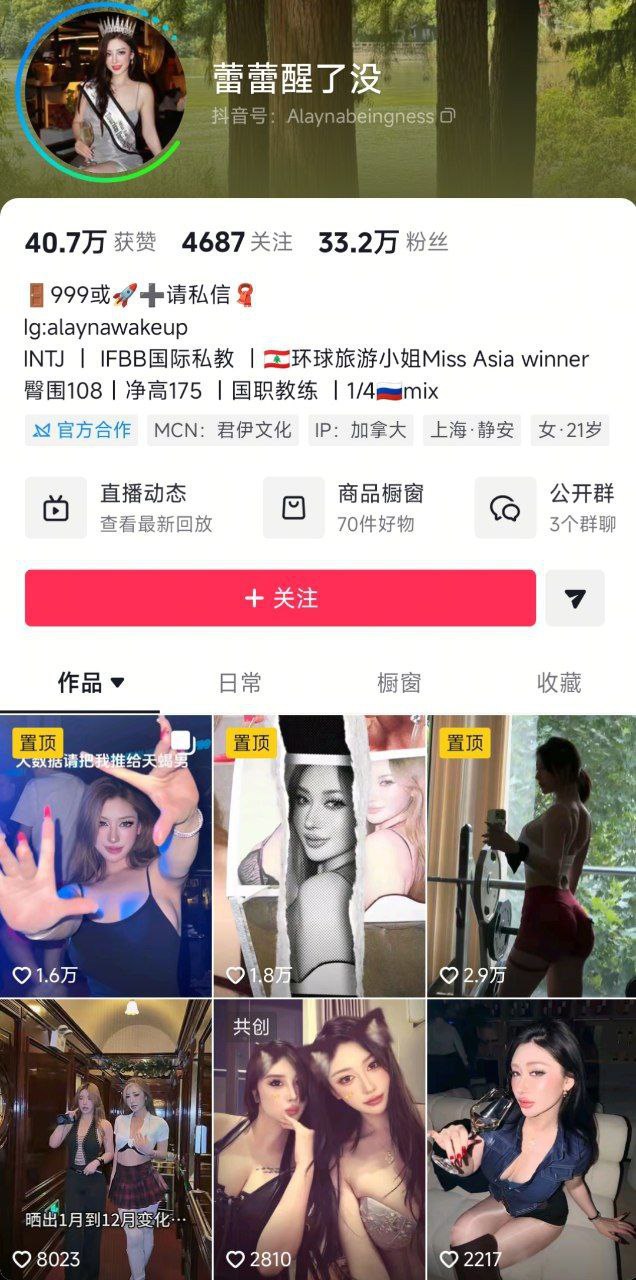Open the 共创 video with 2810 likes
The width and height of the screenshot is (636, 1280).
click(319, 1140)
